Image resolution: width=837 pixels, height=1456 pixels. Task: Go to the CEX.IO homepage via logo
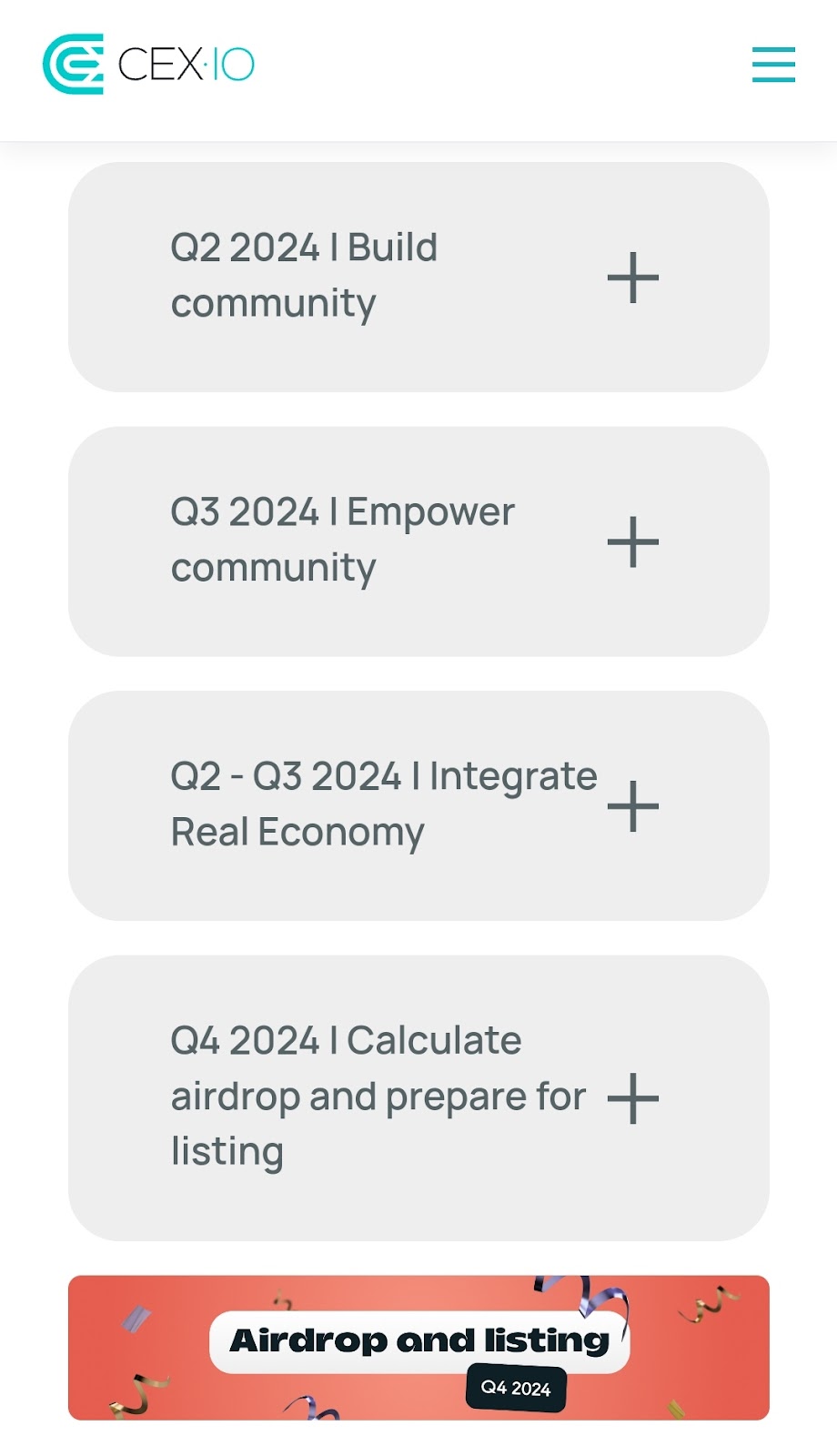[148, 65]
